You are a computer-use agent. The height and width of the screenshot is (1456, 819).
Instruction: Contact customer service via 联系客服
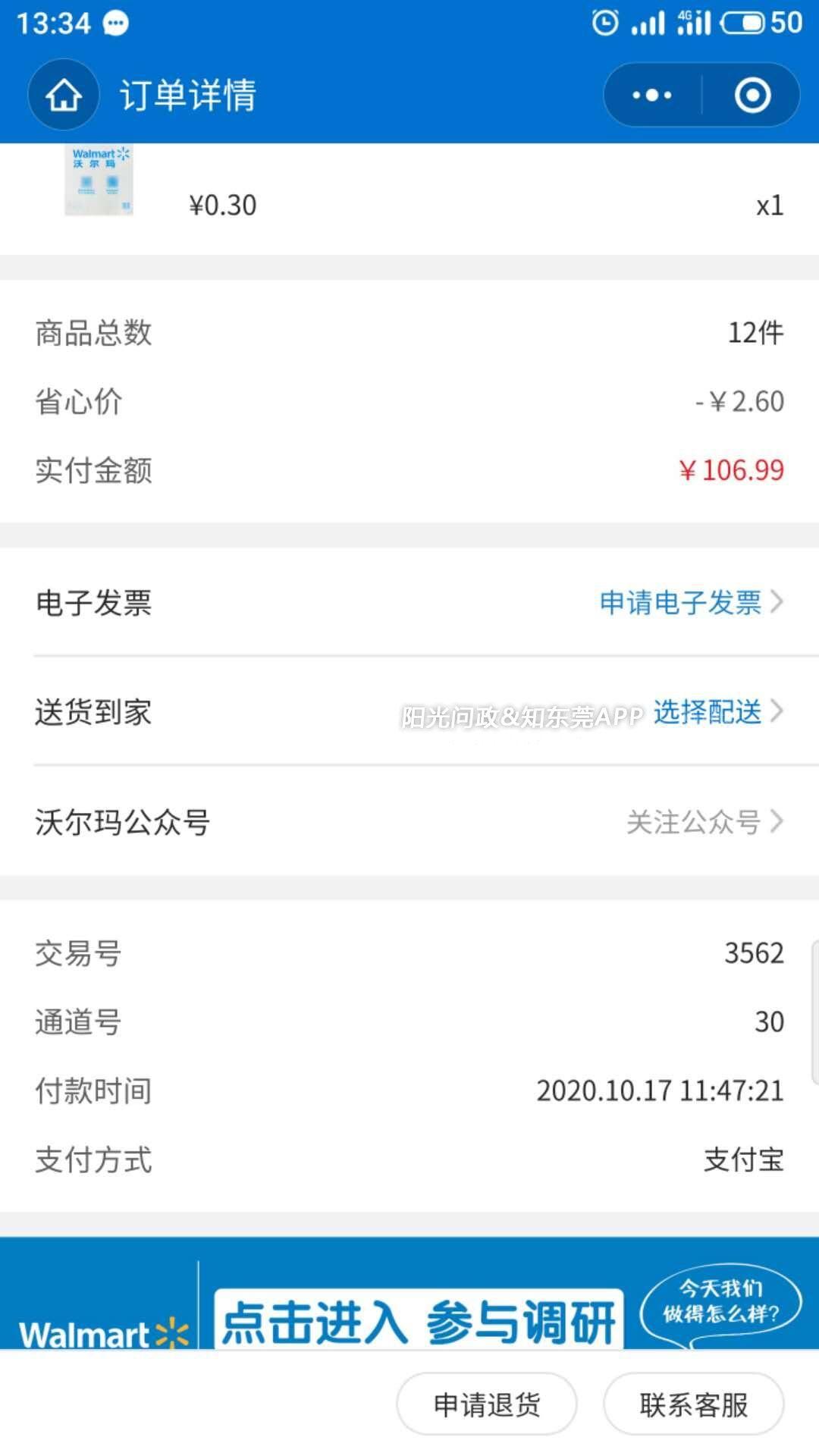pyautogui.click(x=693, y=1404)
